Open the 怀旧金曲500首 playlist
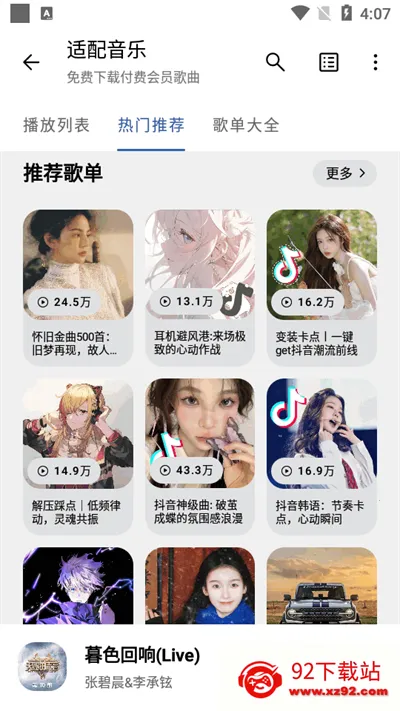 pyautogui.click(x=78, y=287)
